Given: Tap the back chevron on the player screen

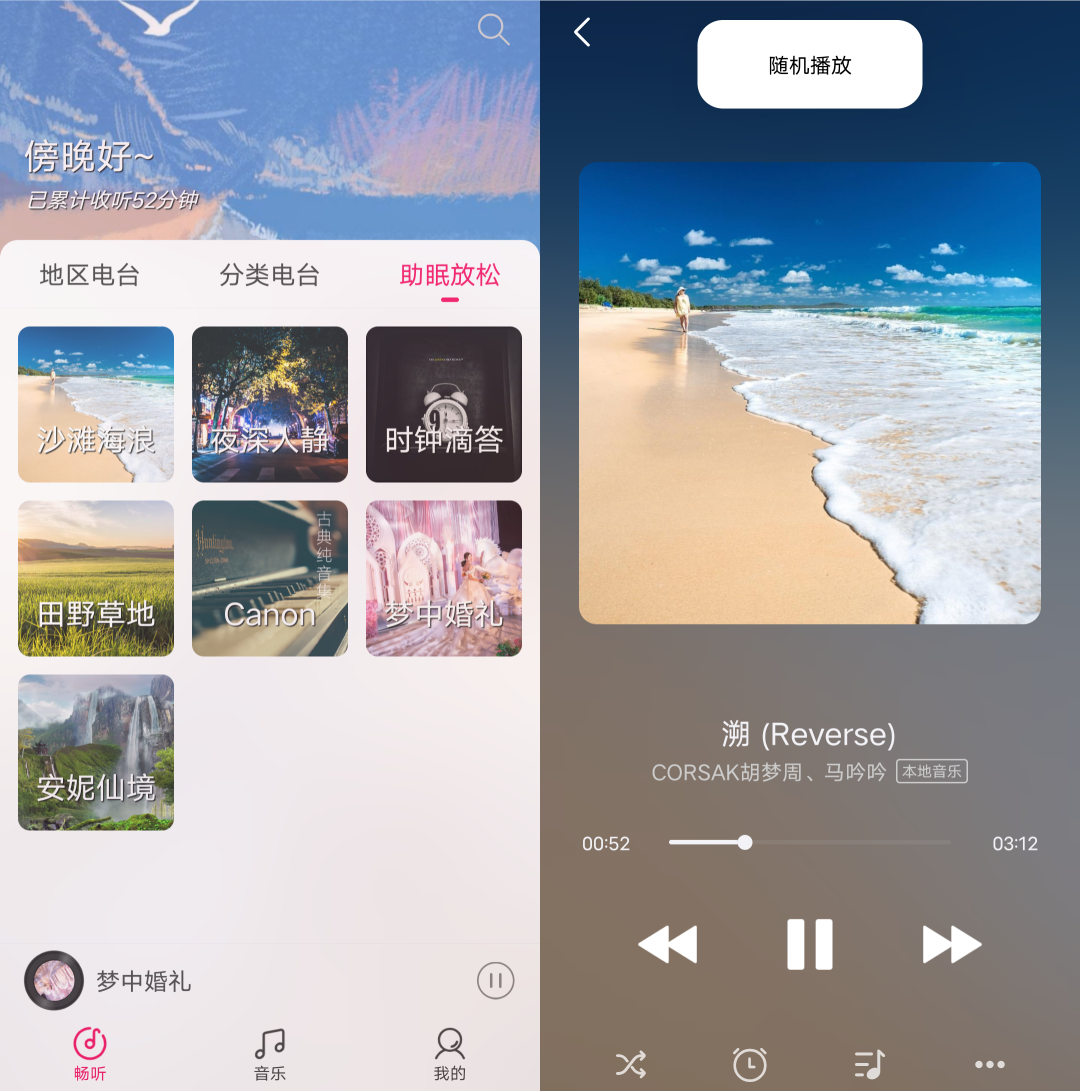Looking at the screenshot, I should tap(583, 32).
